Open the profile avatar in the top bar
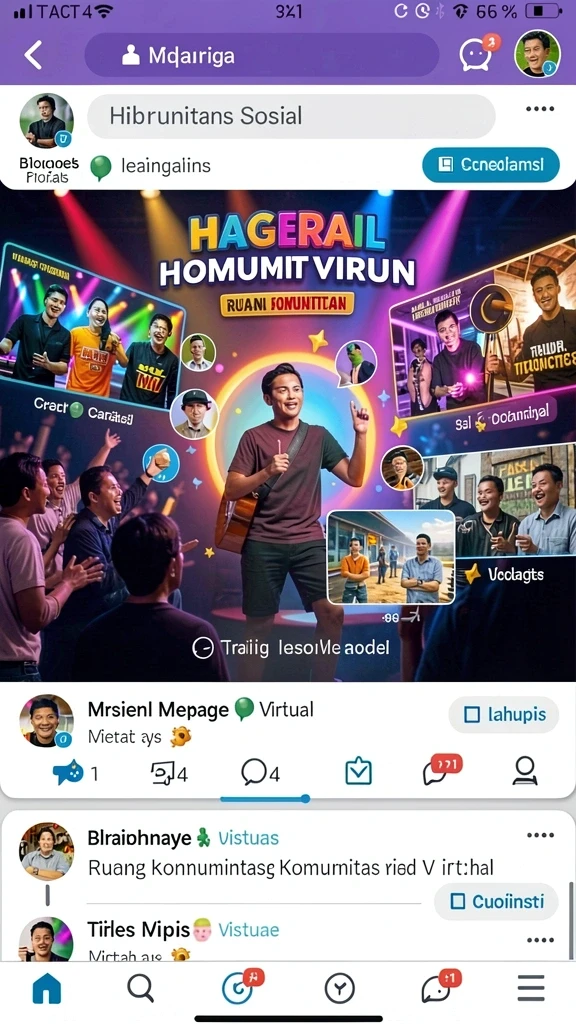The width and height of the screenshot is (576, 1024). coord(537,54)
